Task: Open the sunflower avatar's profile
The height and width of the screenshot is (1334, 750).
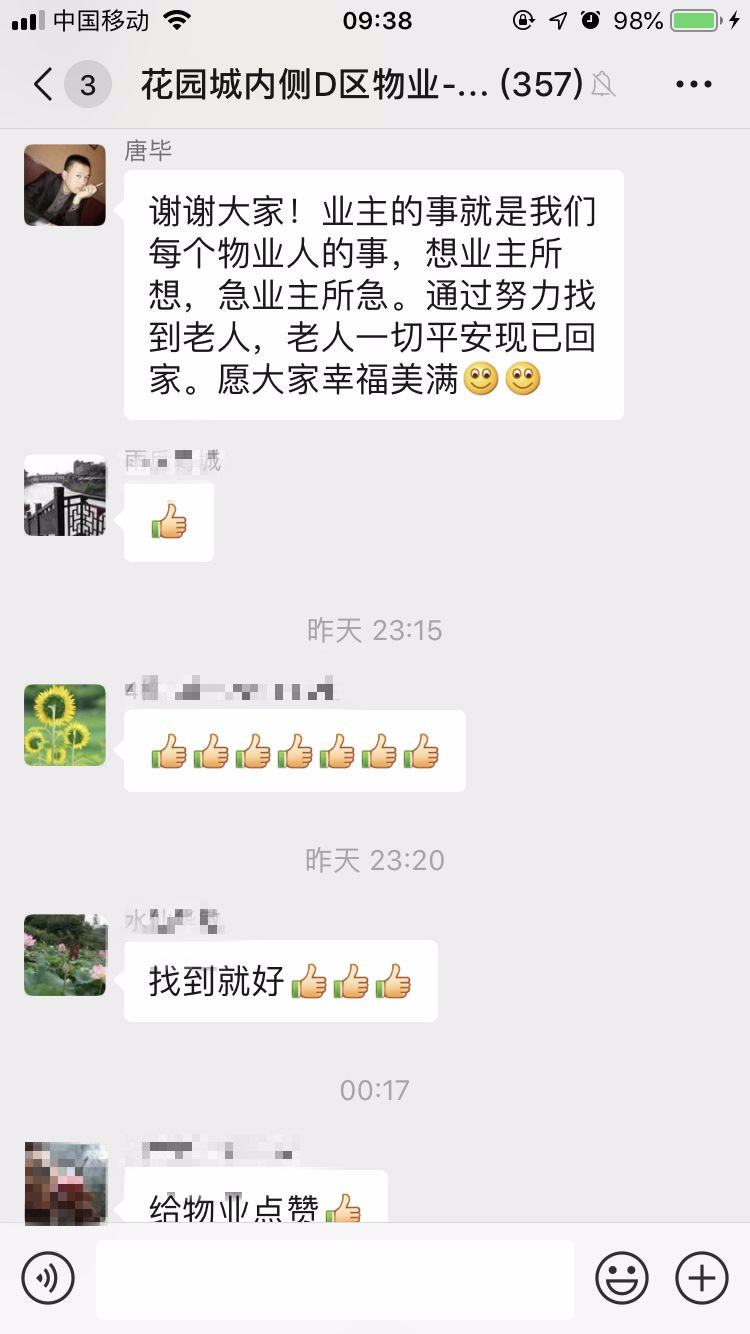Action: tap(65, 725)
